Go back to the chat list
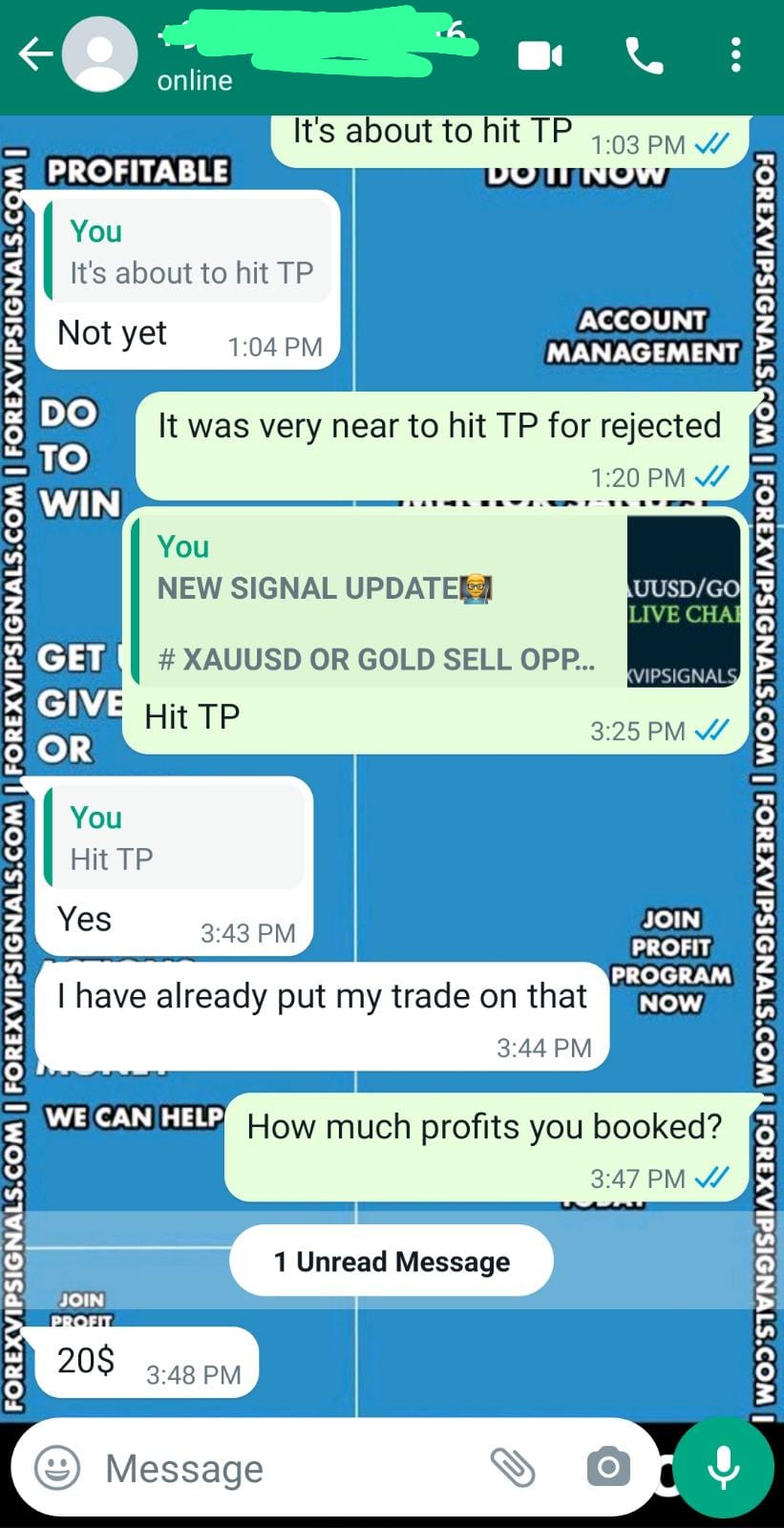 [33, 55]
